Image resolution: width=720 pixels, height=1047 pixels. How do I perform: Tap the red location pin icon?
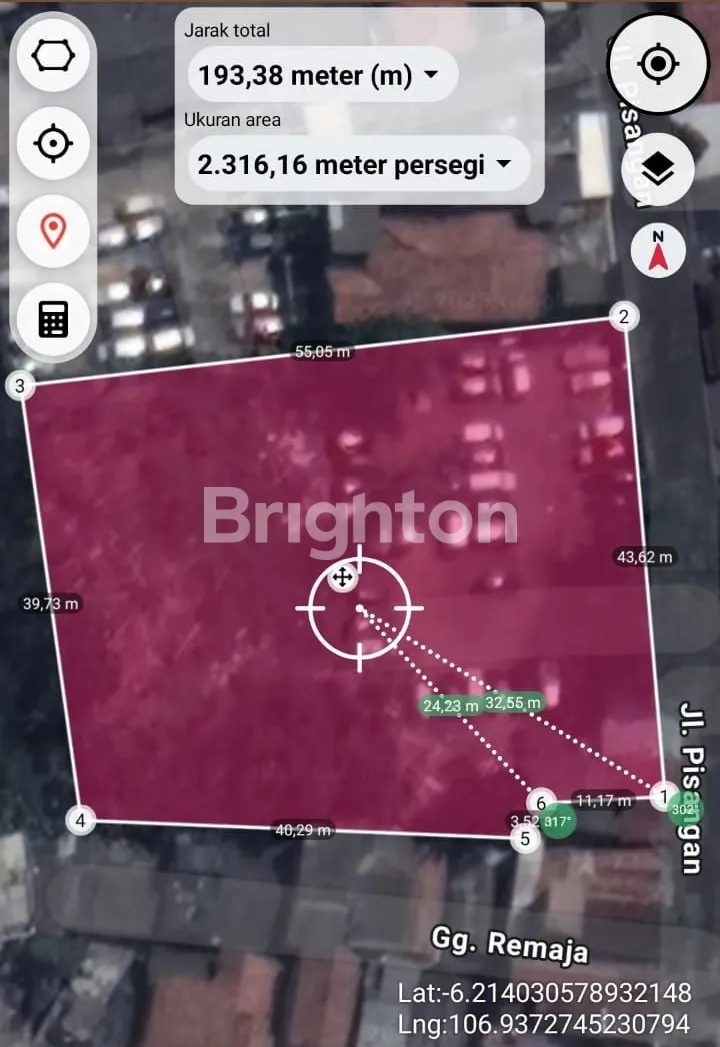pos(53,231)
